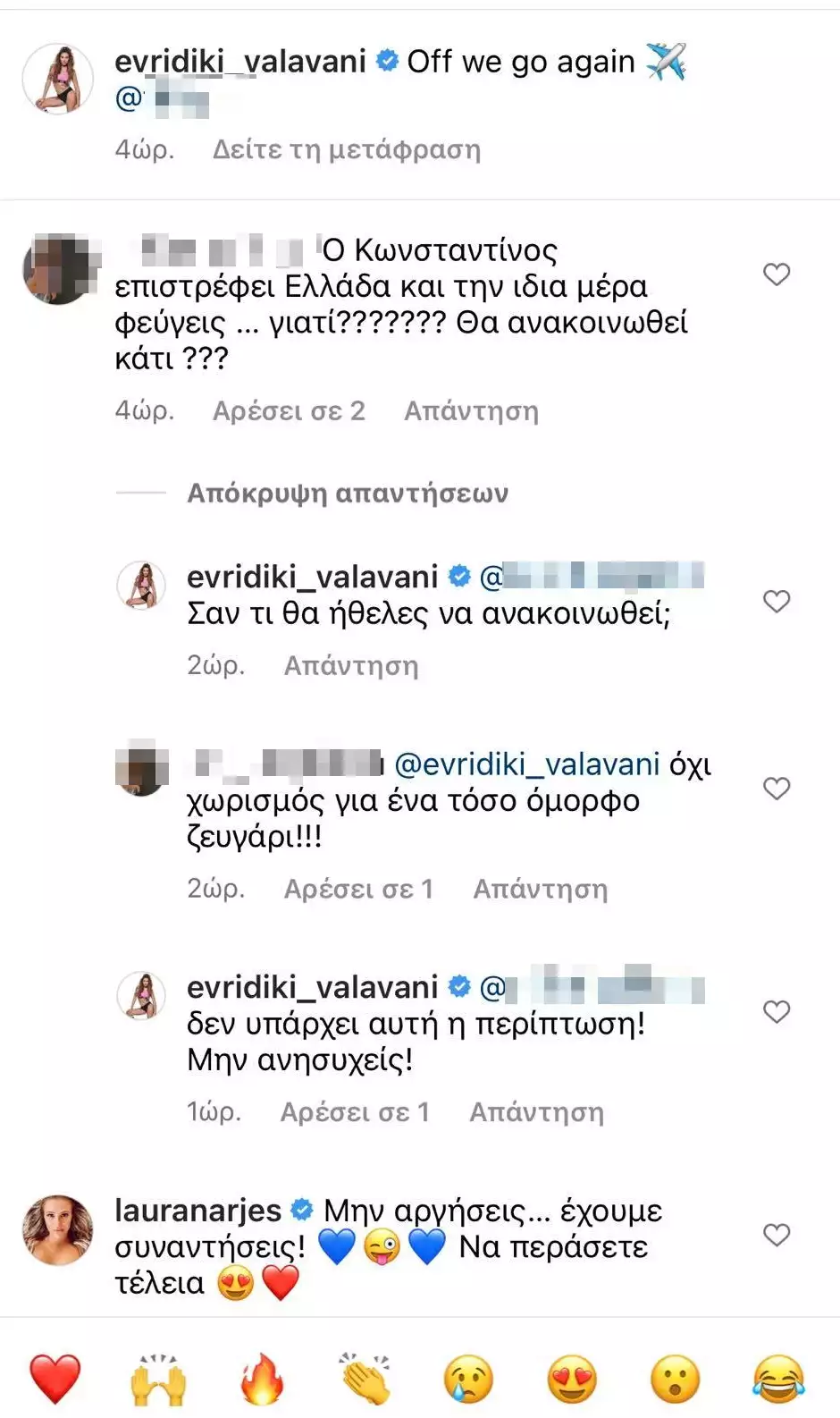Insert the red heart quick emoji
This screenshot has height=1418, width=840.
click(x=55, y=1379)
